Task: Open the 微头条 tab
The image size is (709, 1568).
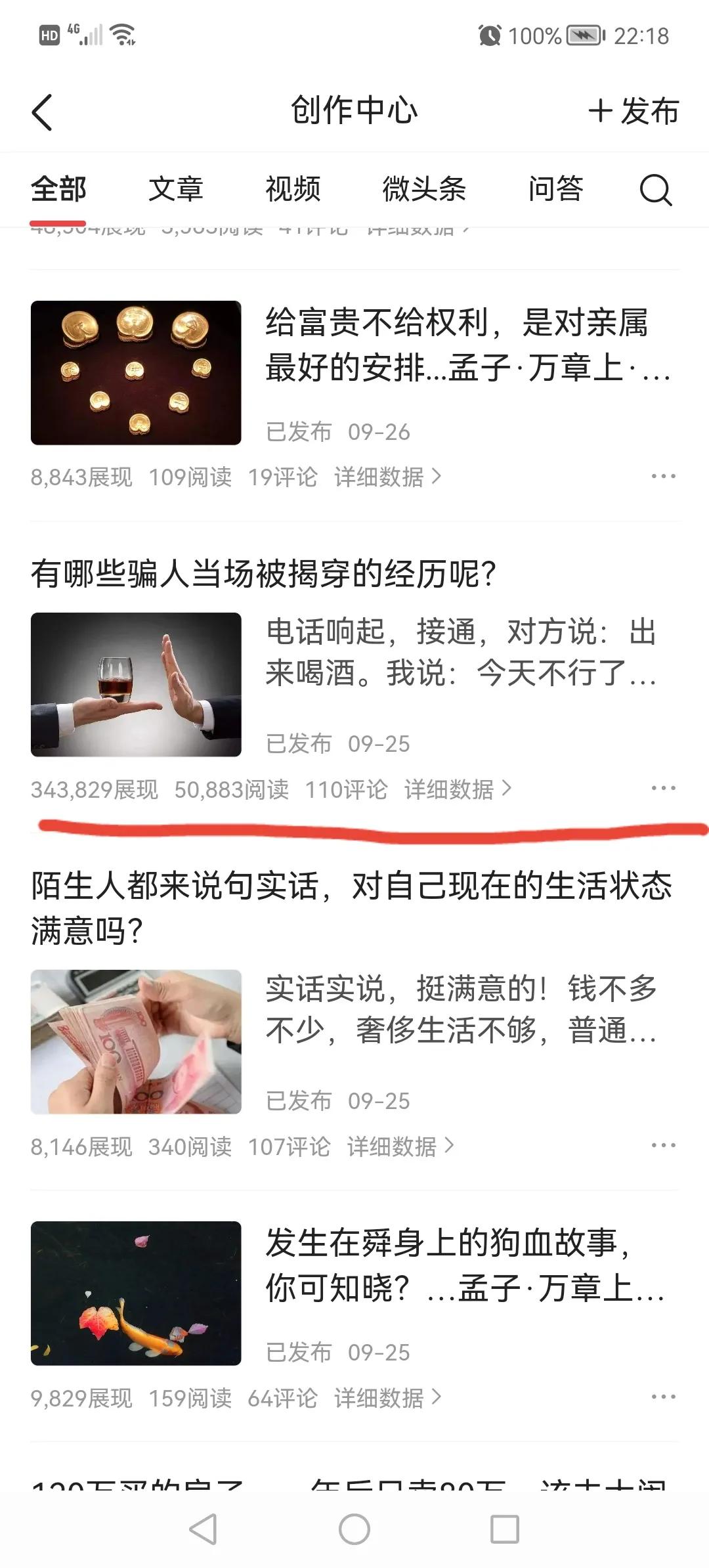Action: click(425, 190)
